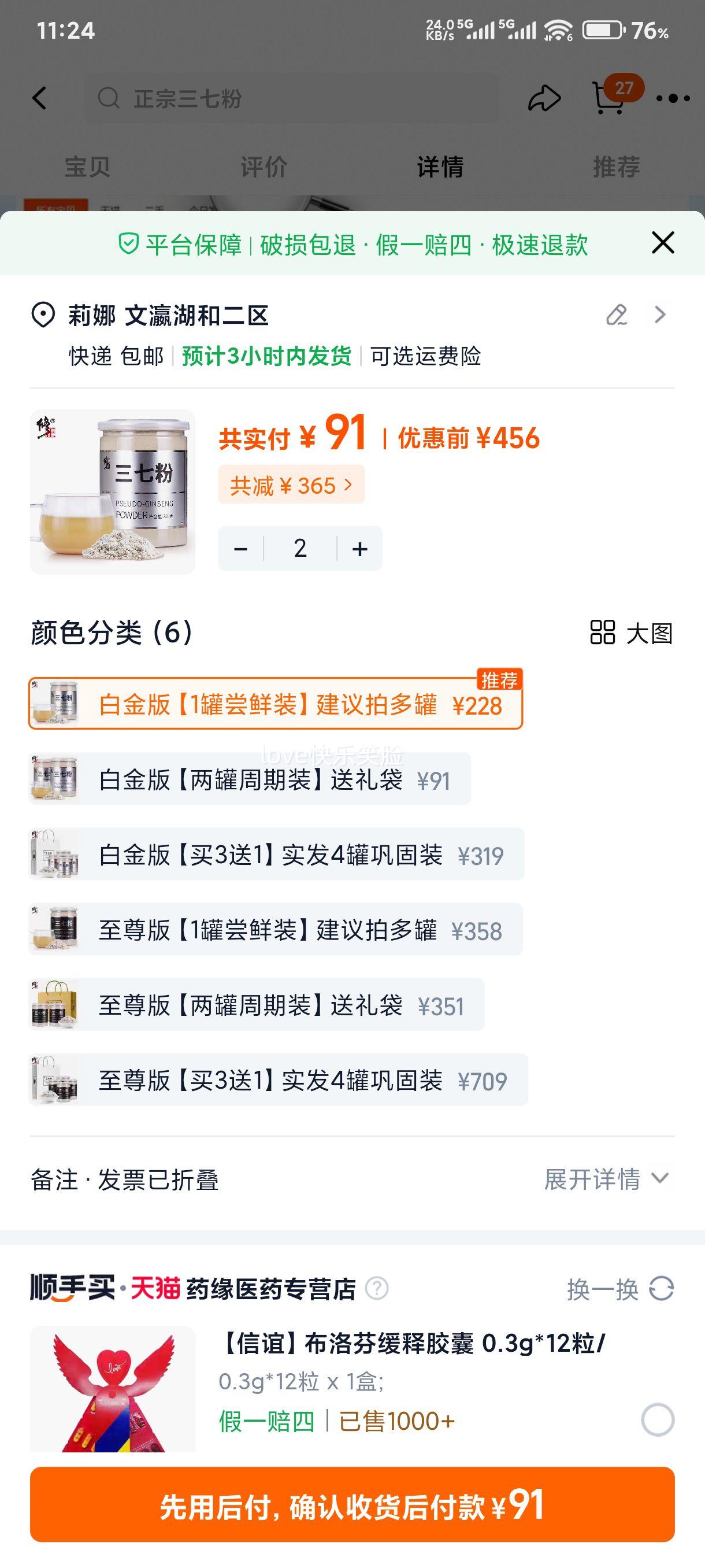Screen dimensions: 705x1568
Task: Decrease quantity with the minus button
Action: pos(241,549)
